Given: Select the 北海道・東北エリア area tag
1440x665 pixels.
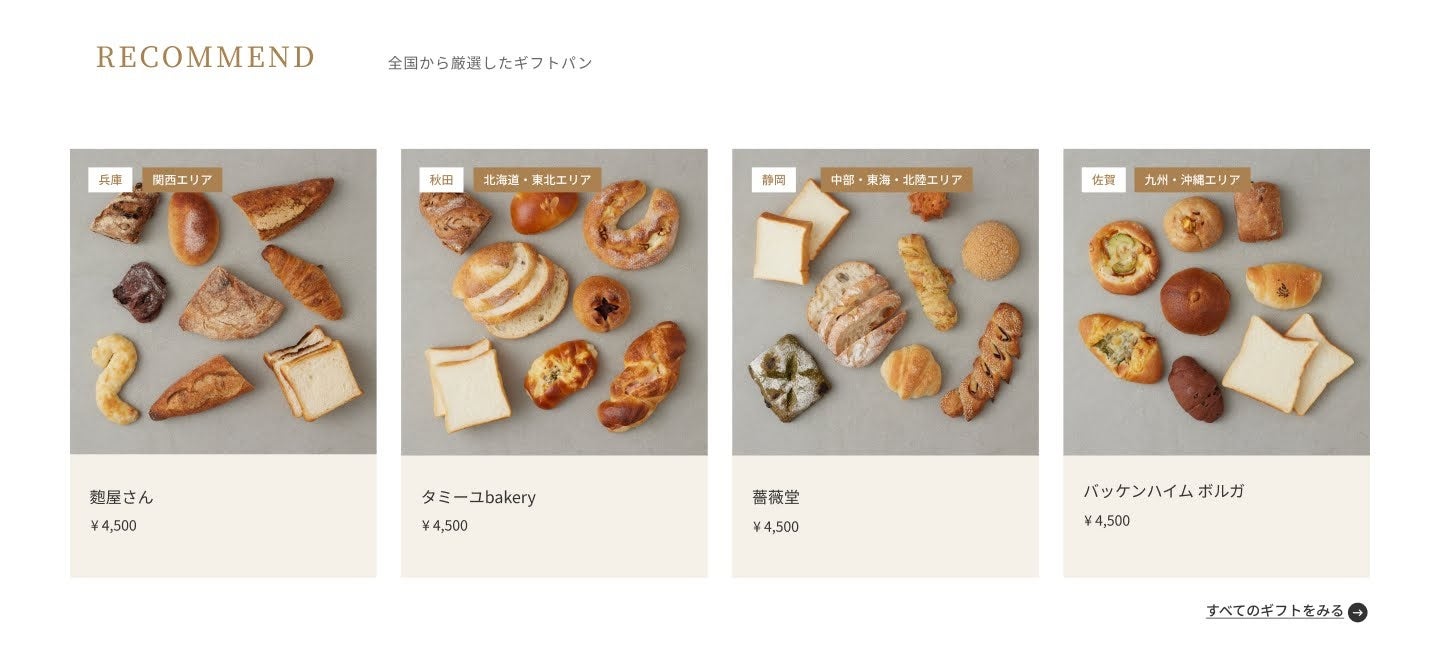Looking at the screenshot, I should 537,180.
